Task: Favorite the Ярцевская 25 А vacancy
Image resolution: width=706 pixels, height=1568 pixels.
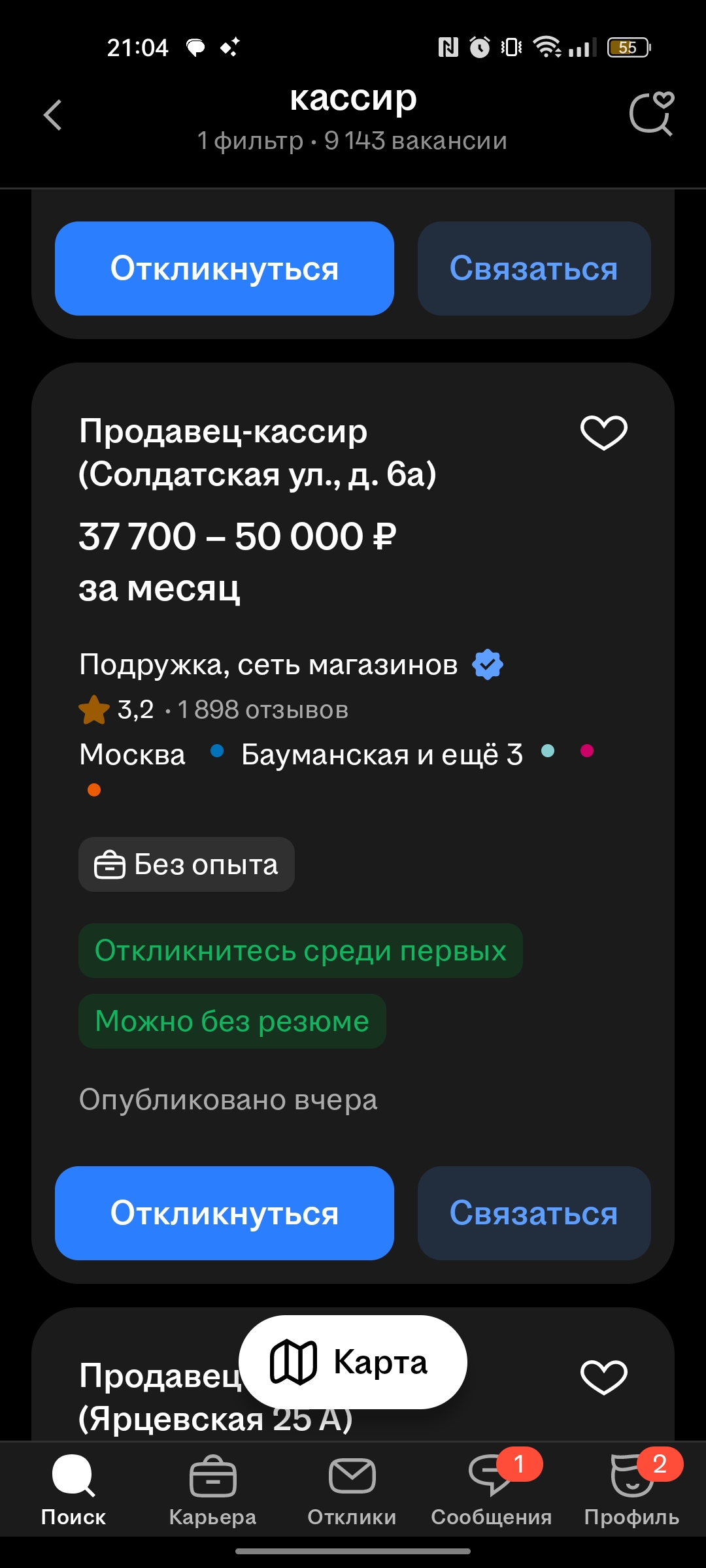Action: click(x=603, y=1377)
